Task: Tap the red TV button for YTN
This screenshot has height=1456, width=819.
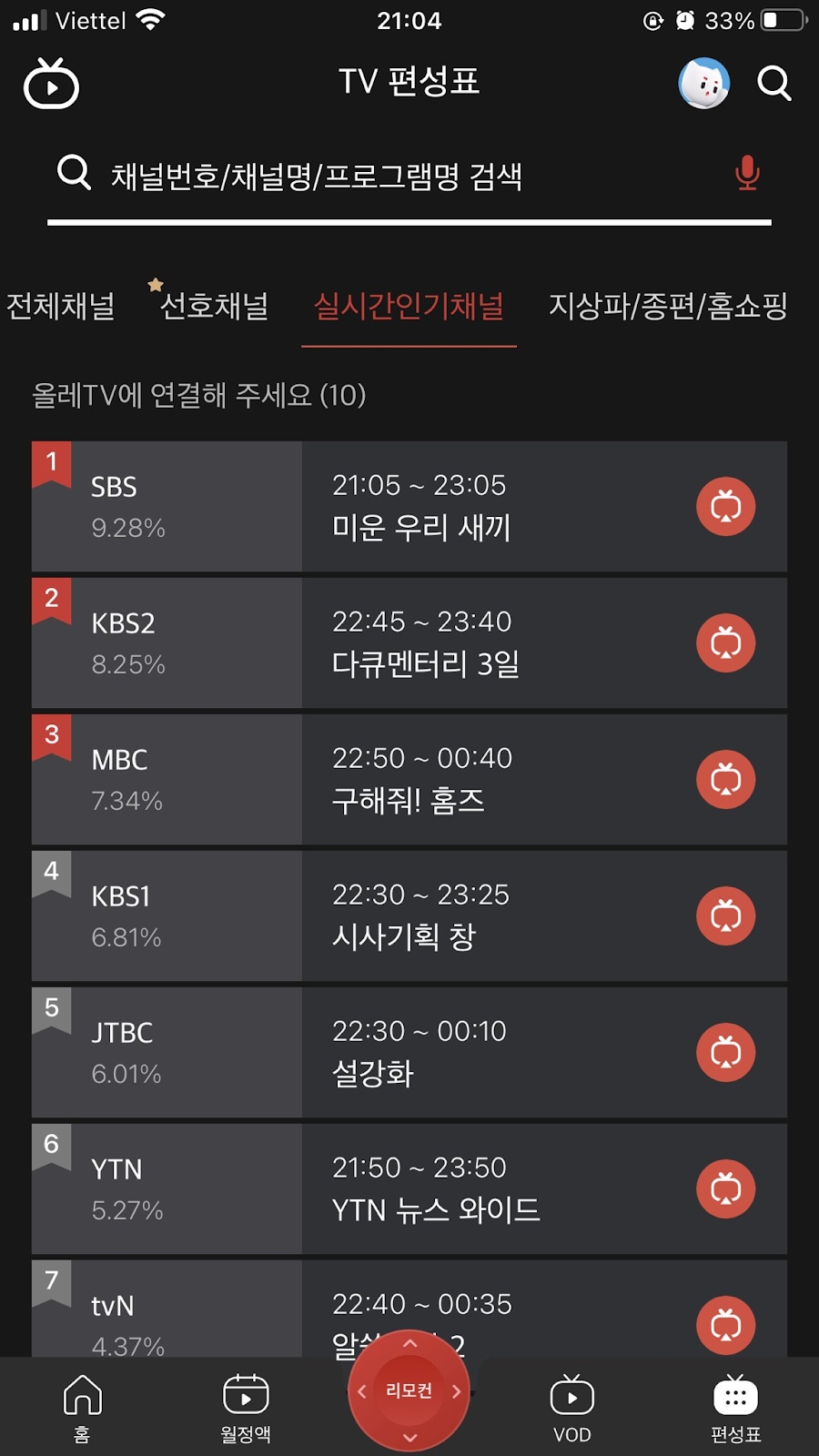Action: [x=725, y=1189]
